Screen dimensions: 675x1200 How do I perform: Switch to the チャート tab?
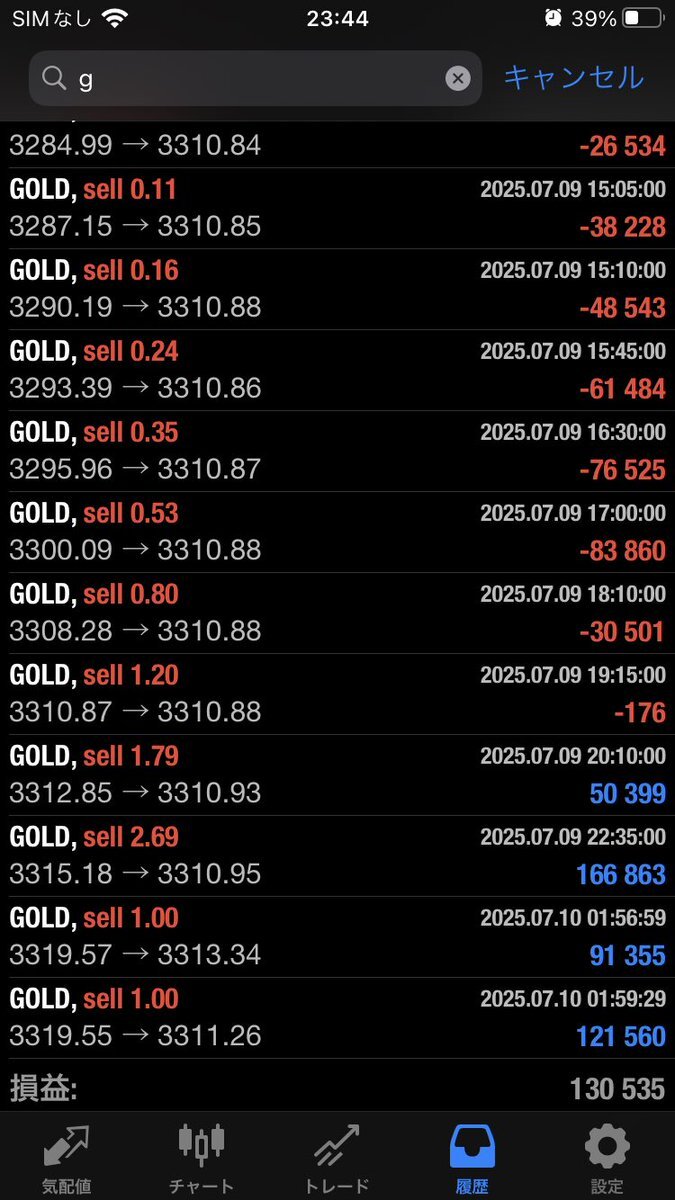point(202,1159)
